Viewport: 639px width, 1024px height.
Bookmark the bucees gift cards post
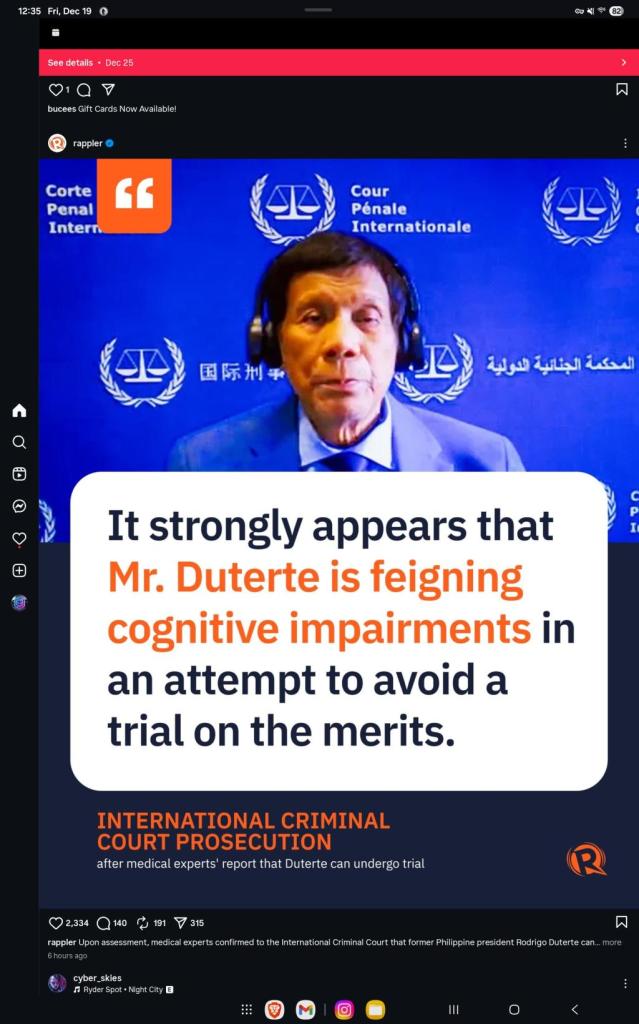[x=622, y=90]
